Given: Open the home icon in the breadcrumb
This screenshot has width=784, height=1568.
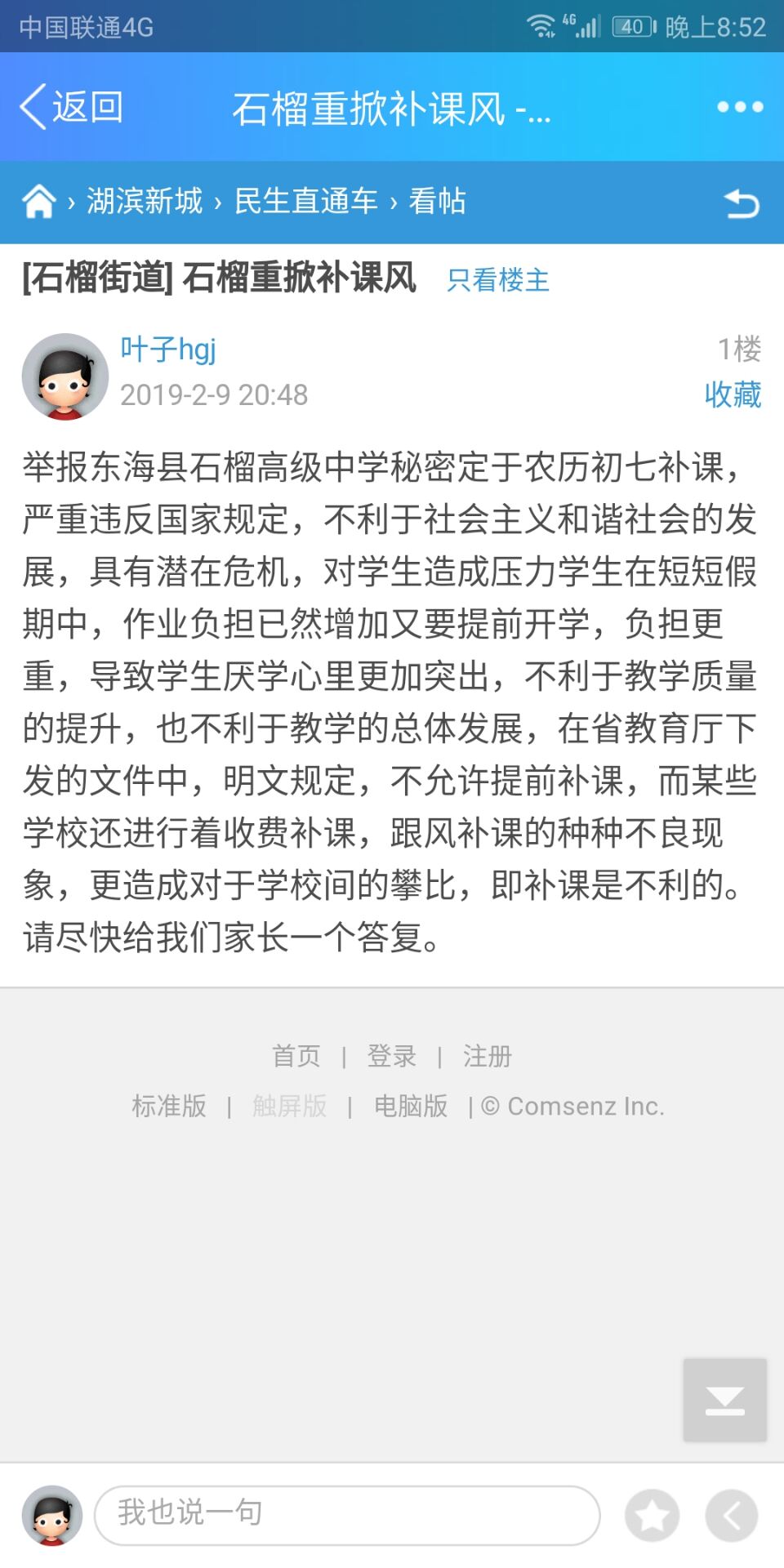Looking at the screenshot, I should (38, 201).
